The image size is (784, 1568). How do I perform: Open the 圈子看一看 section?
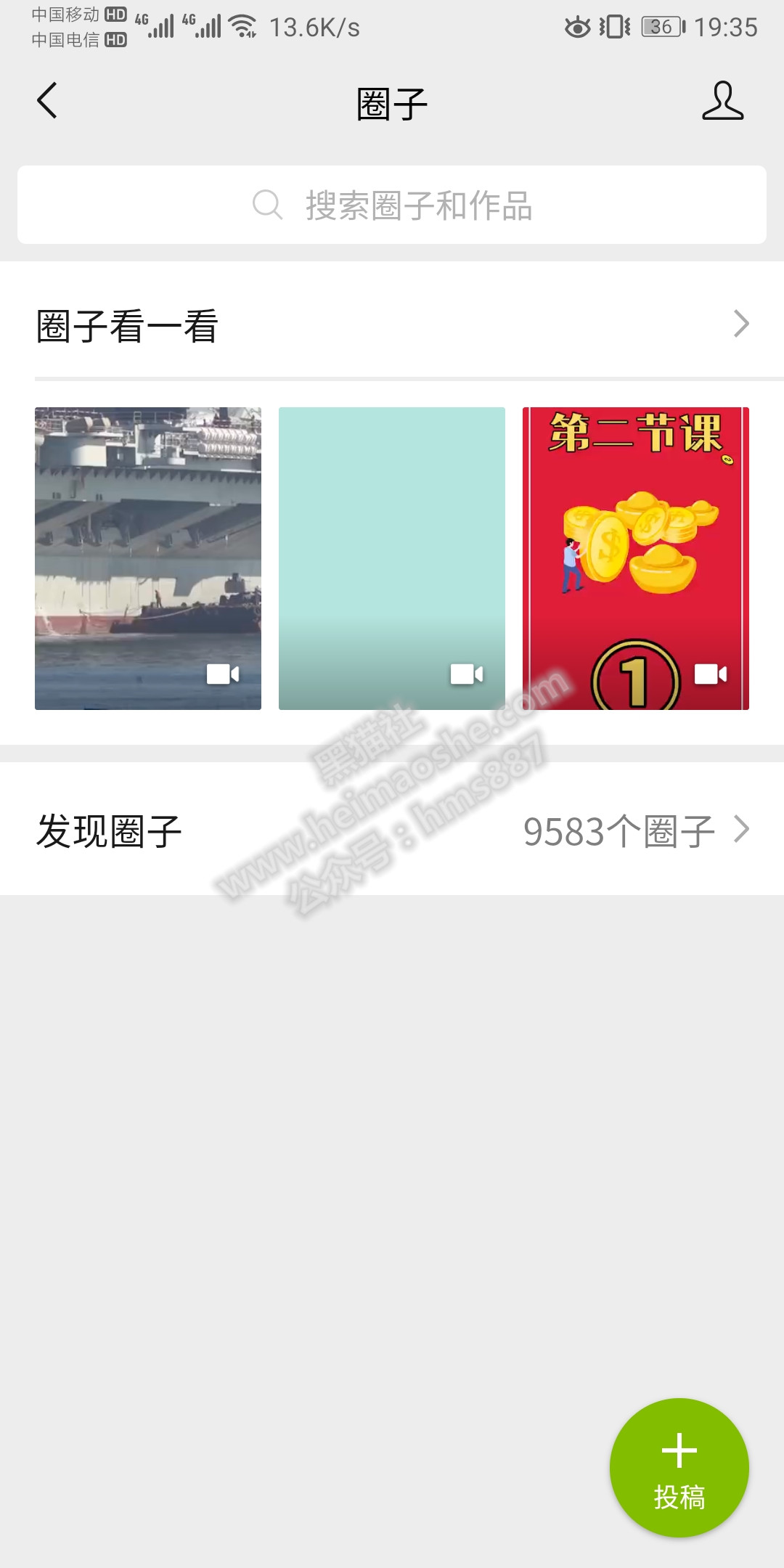(x=392, y=324)
